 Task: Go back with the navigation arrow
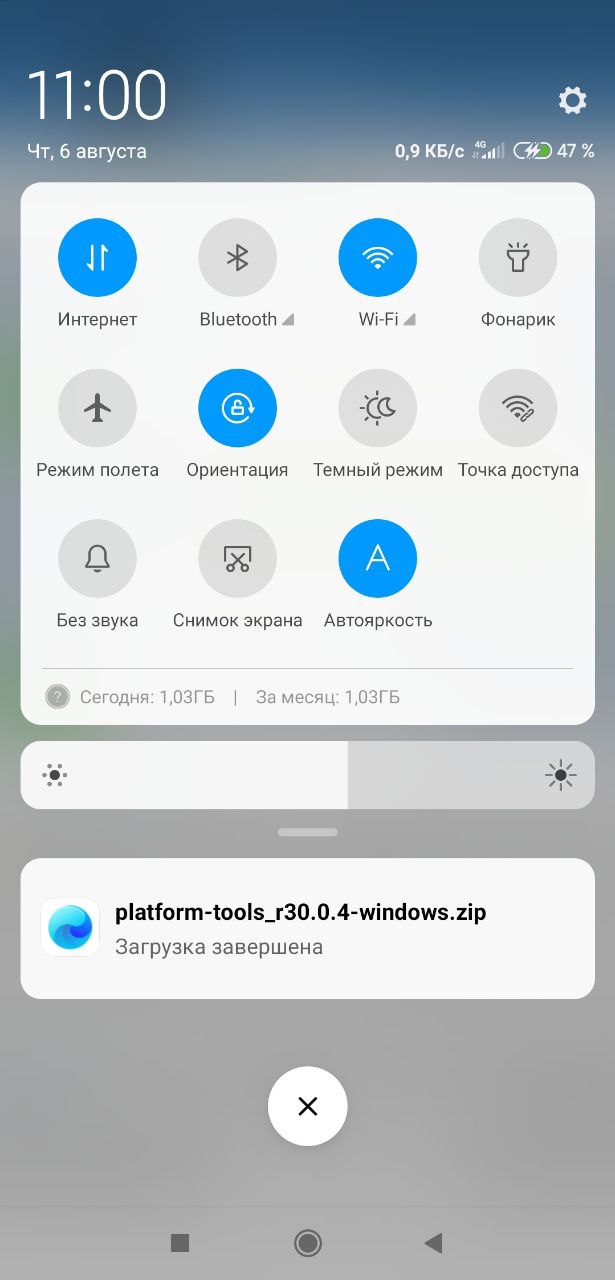(433, 1243)
